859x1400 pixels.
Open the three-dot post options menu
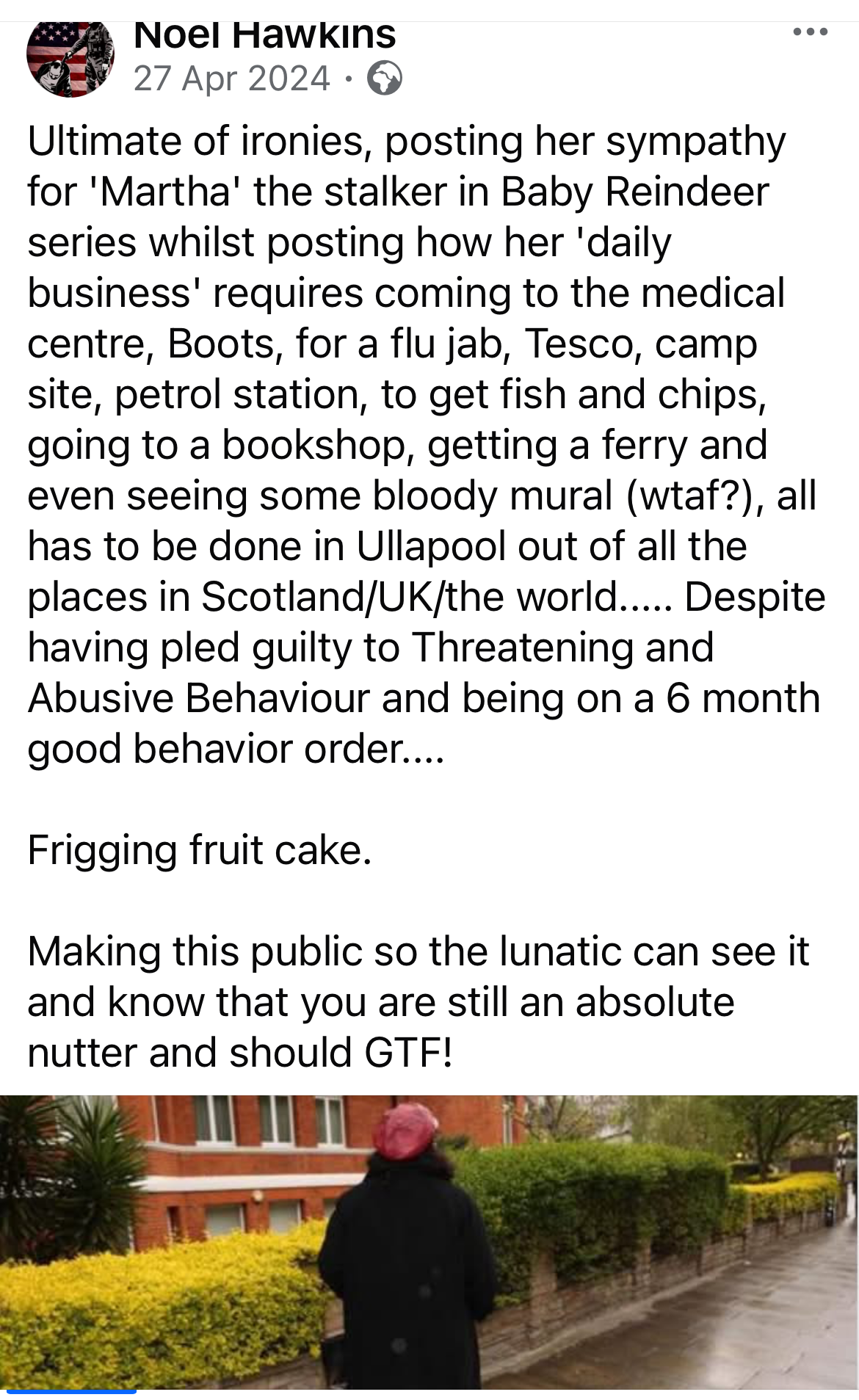click(811, 32)
